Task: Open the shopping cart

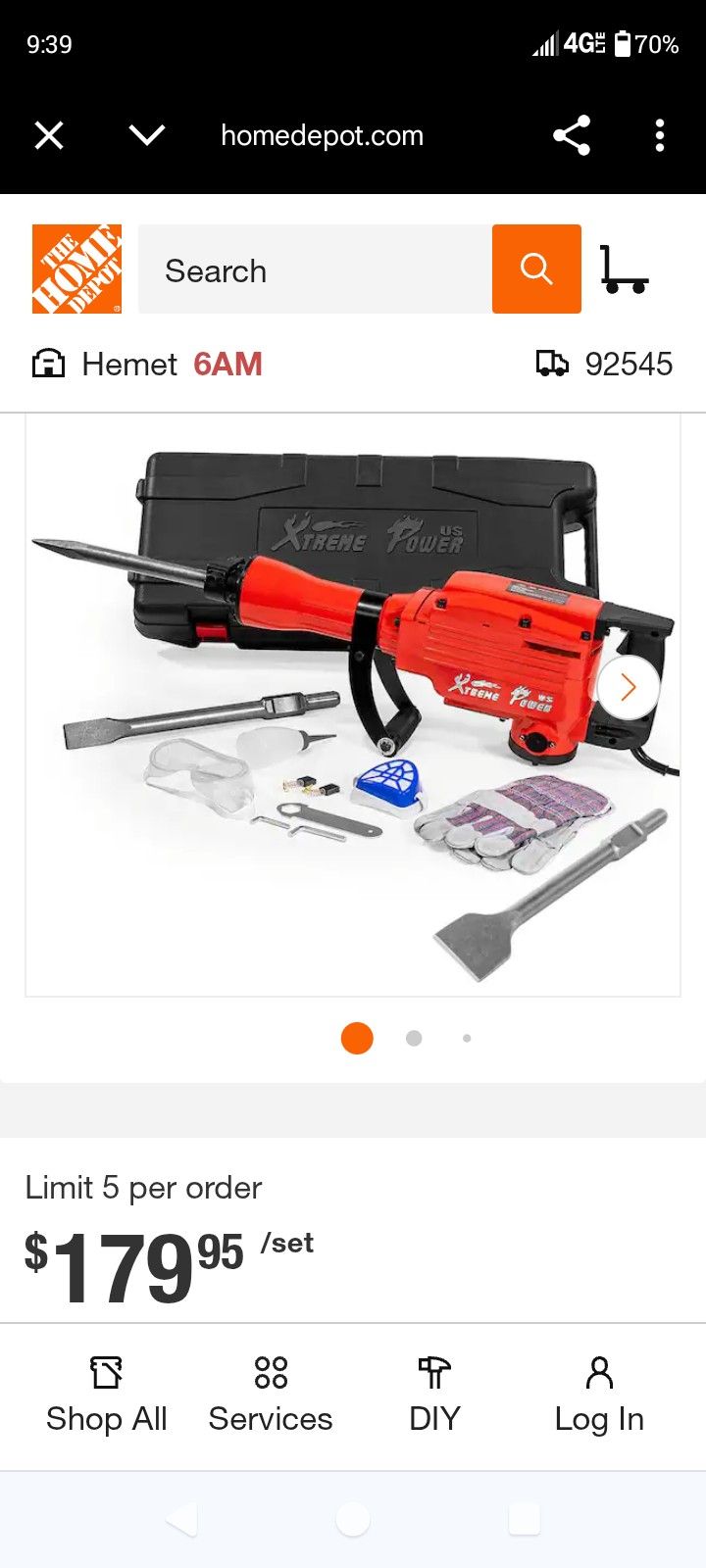Action: click(x=624, y=269)
